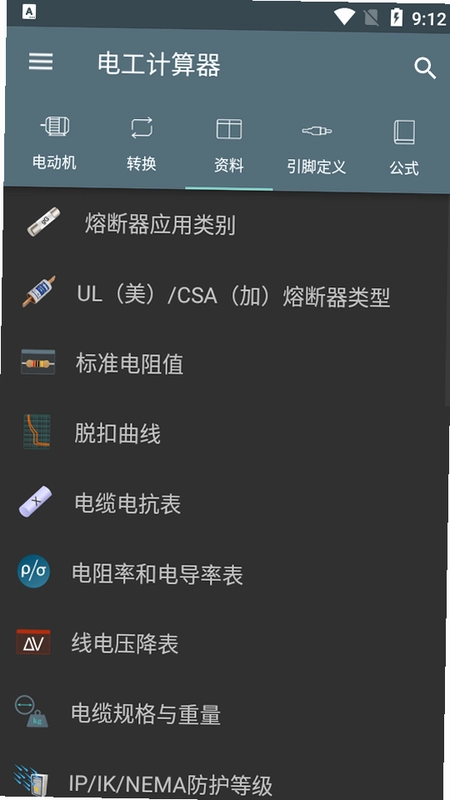Open 线电压降表

[222, 643]
